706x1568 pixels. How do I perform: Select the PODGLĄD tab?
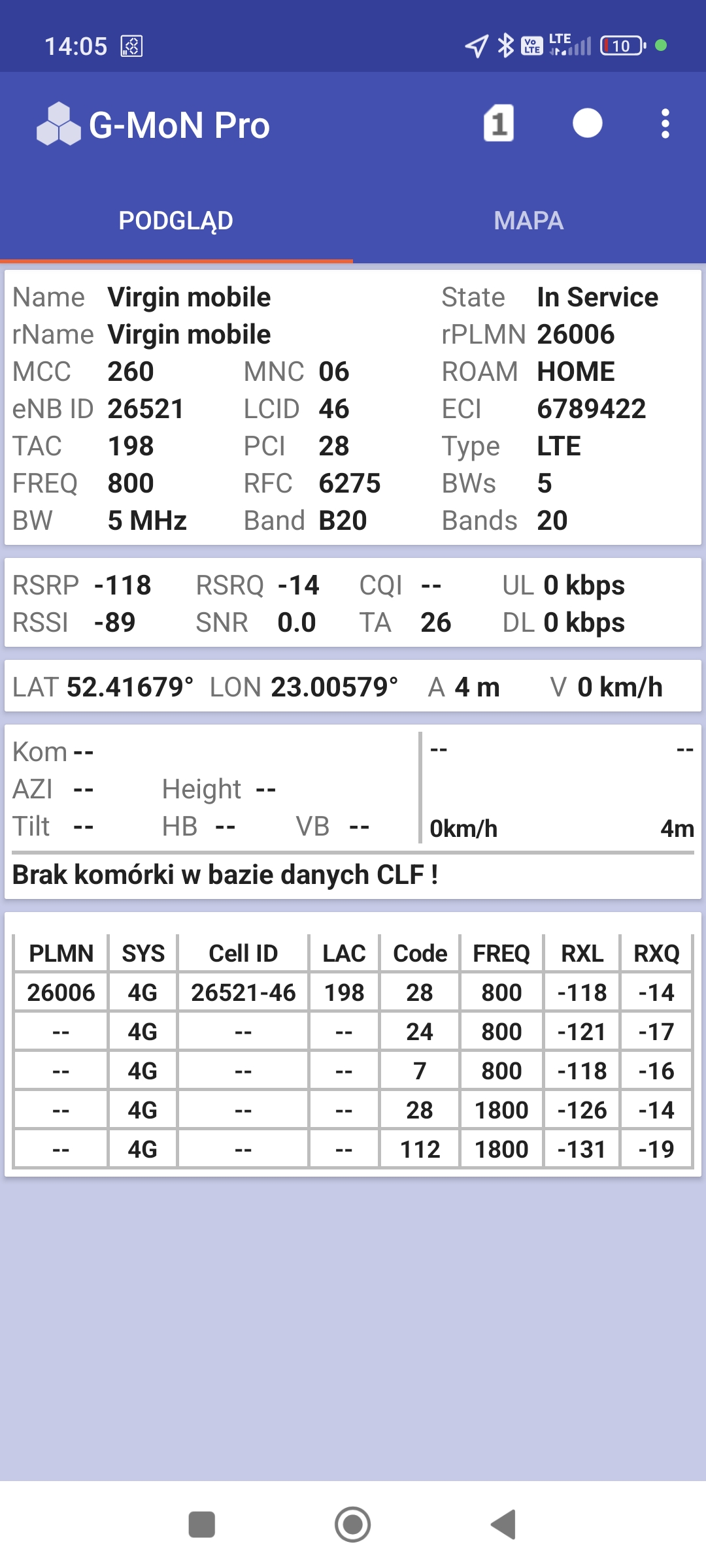[x=176, y=221]
